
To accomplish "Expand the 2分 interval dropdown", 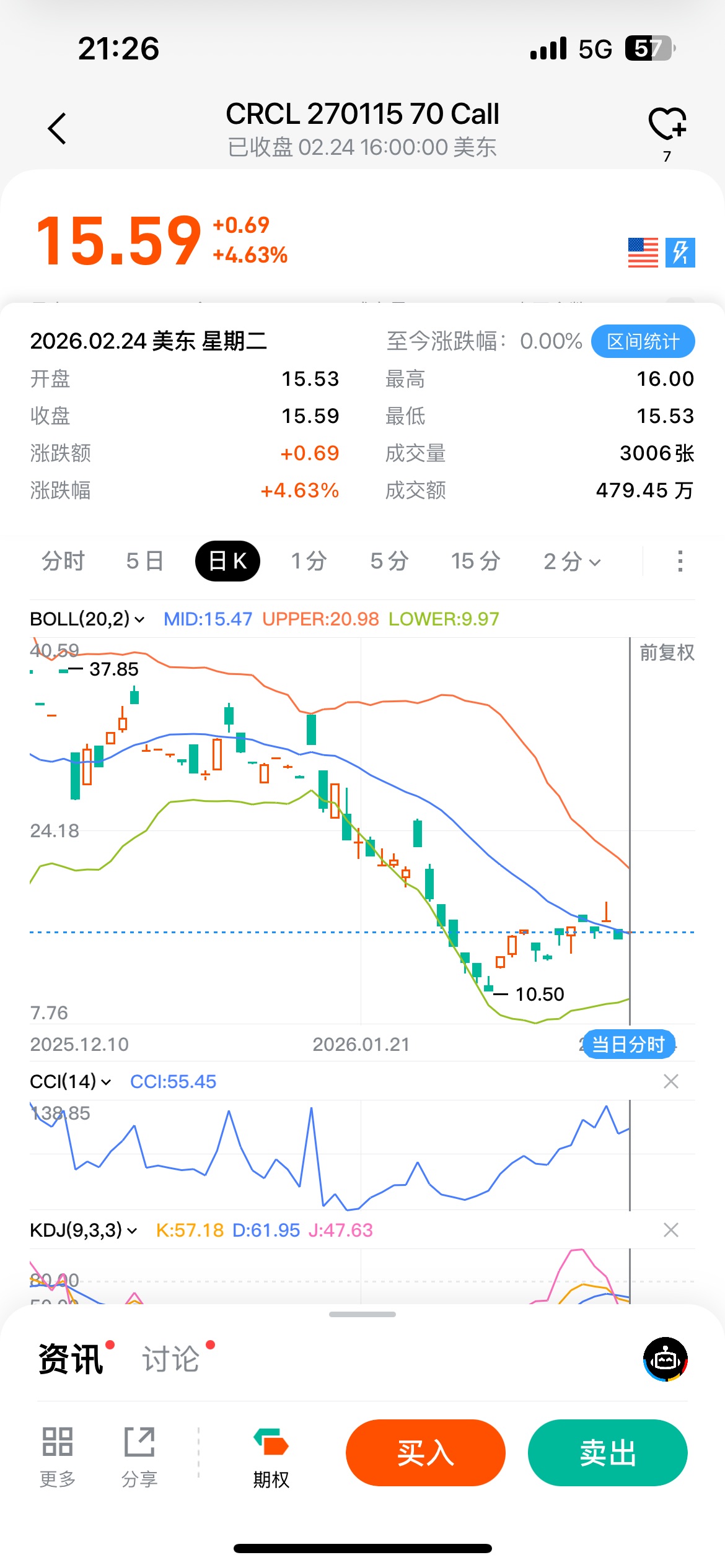I will point(572,562).
